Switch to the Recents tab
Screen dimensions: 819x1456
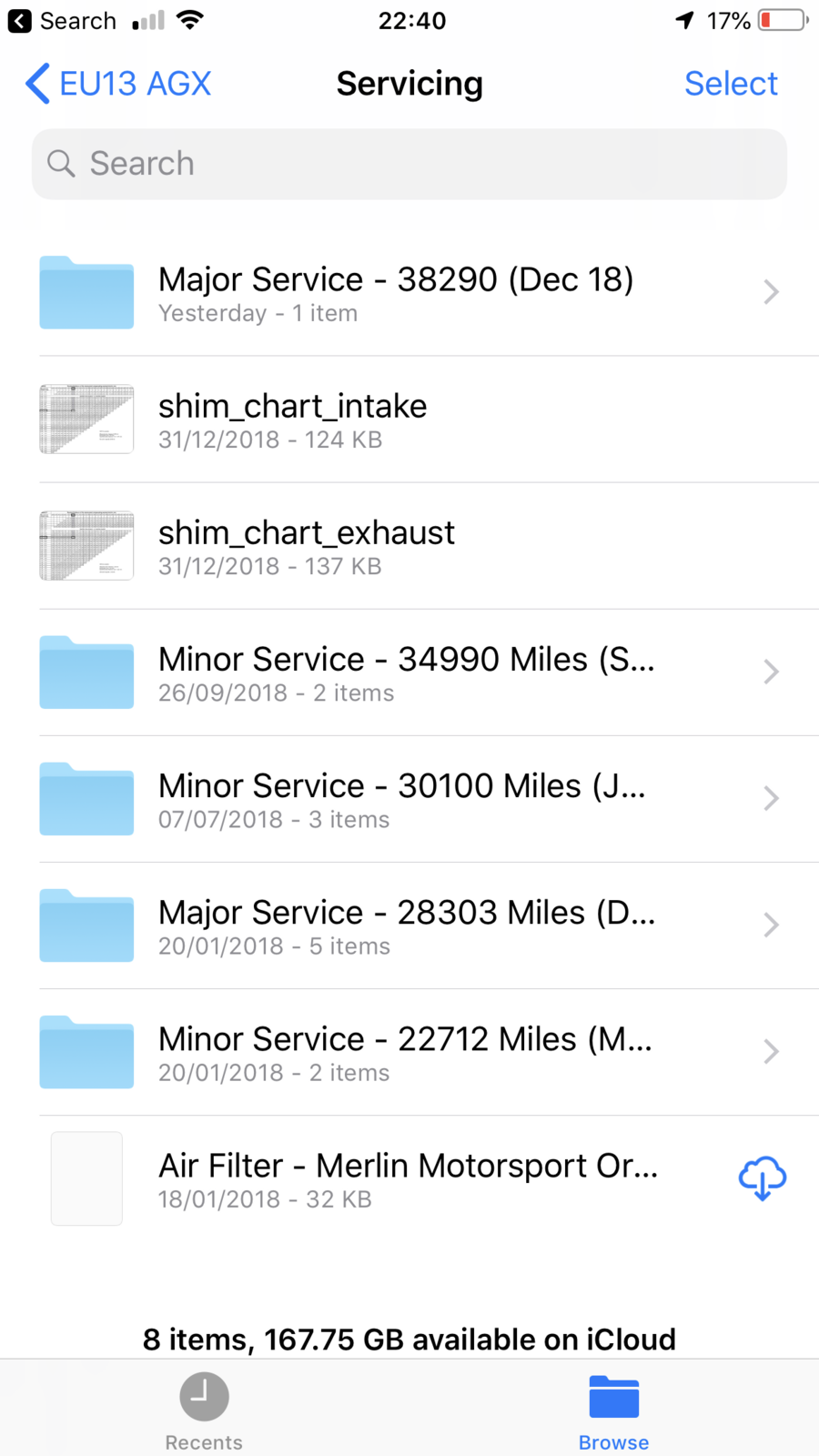tap(204, 1410)
